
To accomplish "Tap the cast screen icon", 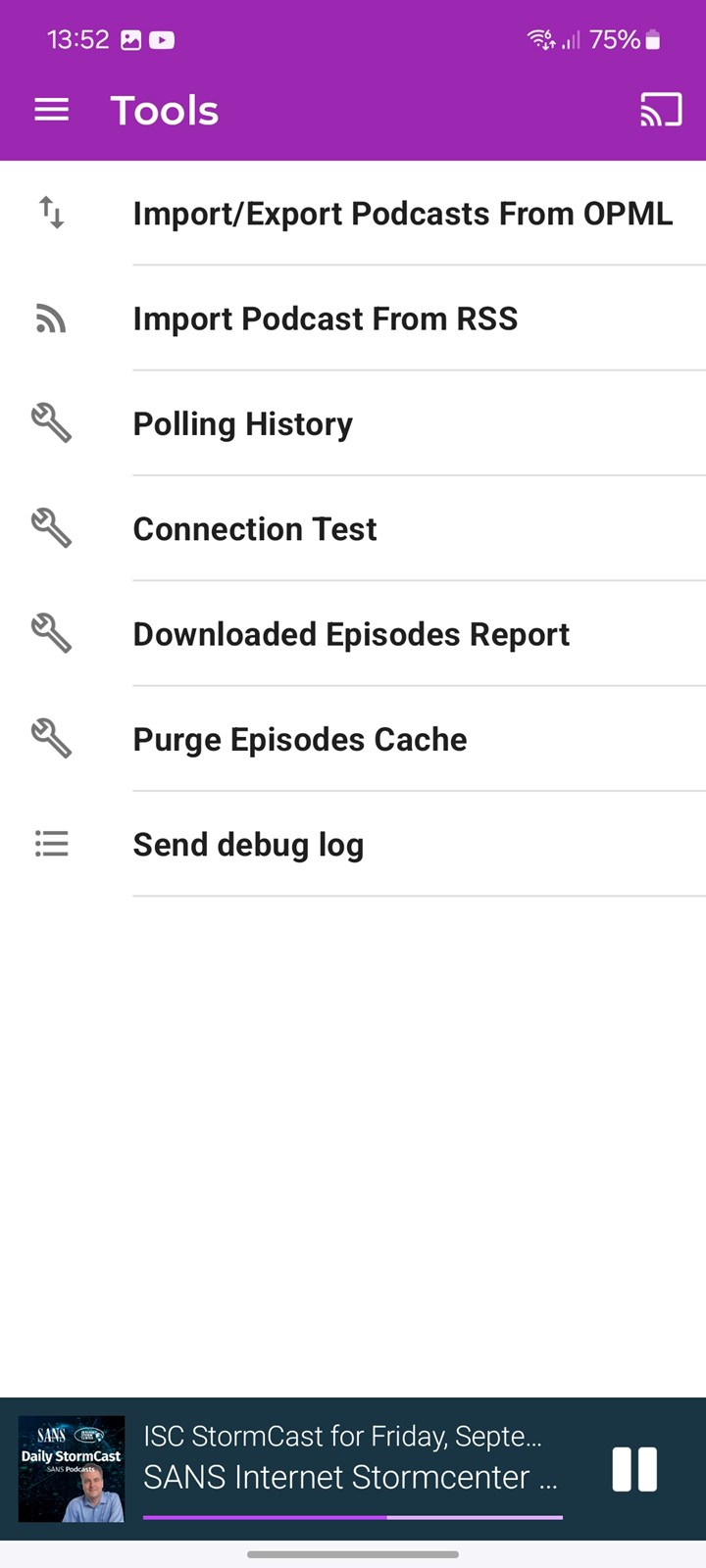I will tap(661, 111).
